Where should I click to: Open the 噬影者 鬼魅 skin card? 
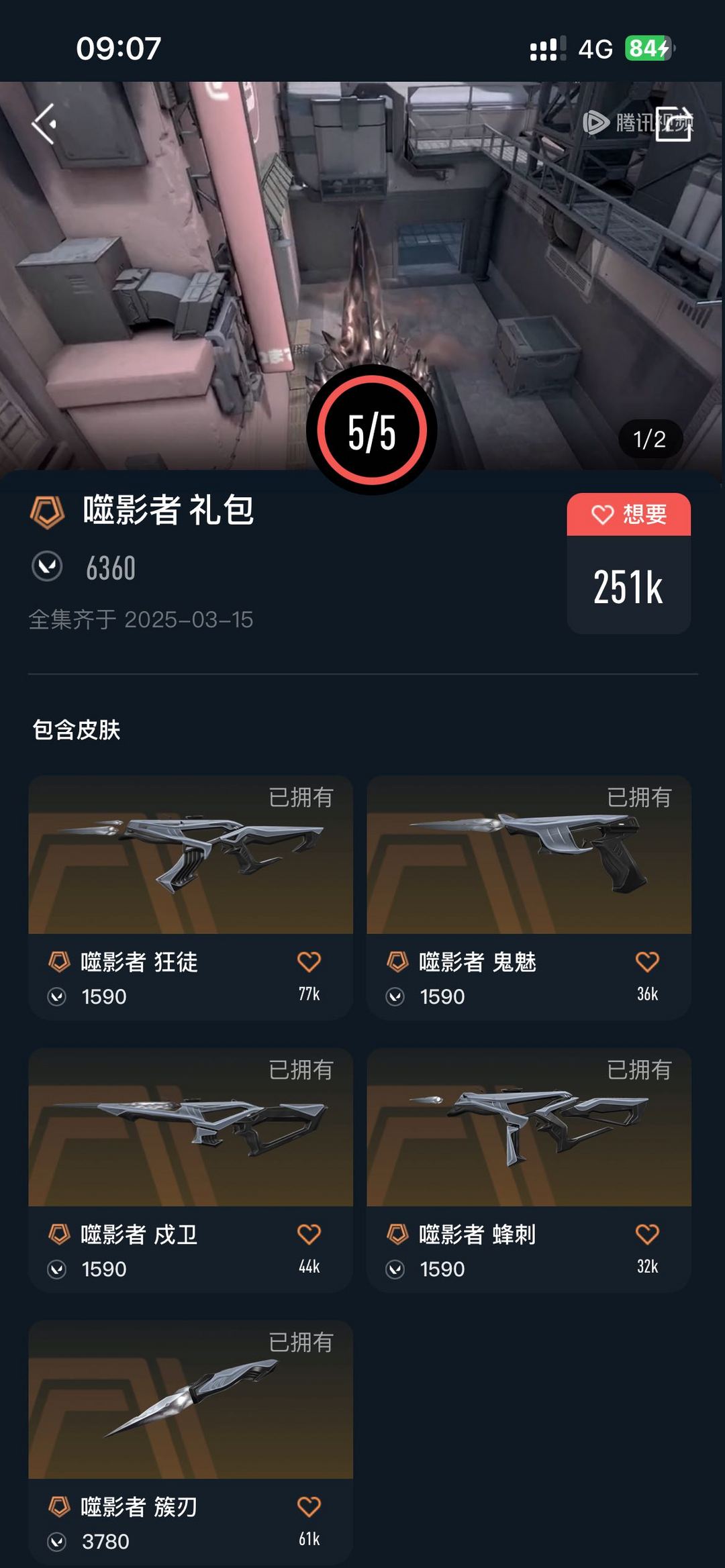point(529,898)
